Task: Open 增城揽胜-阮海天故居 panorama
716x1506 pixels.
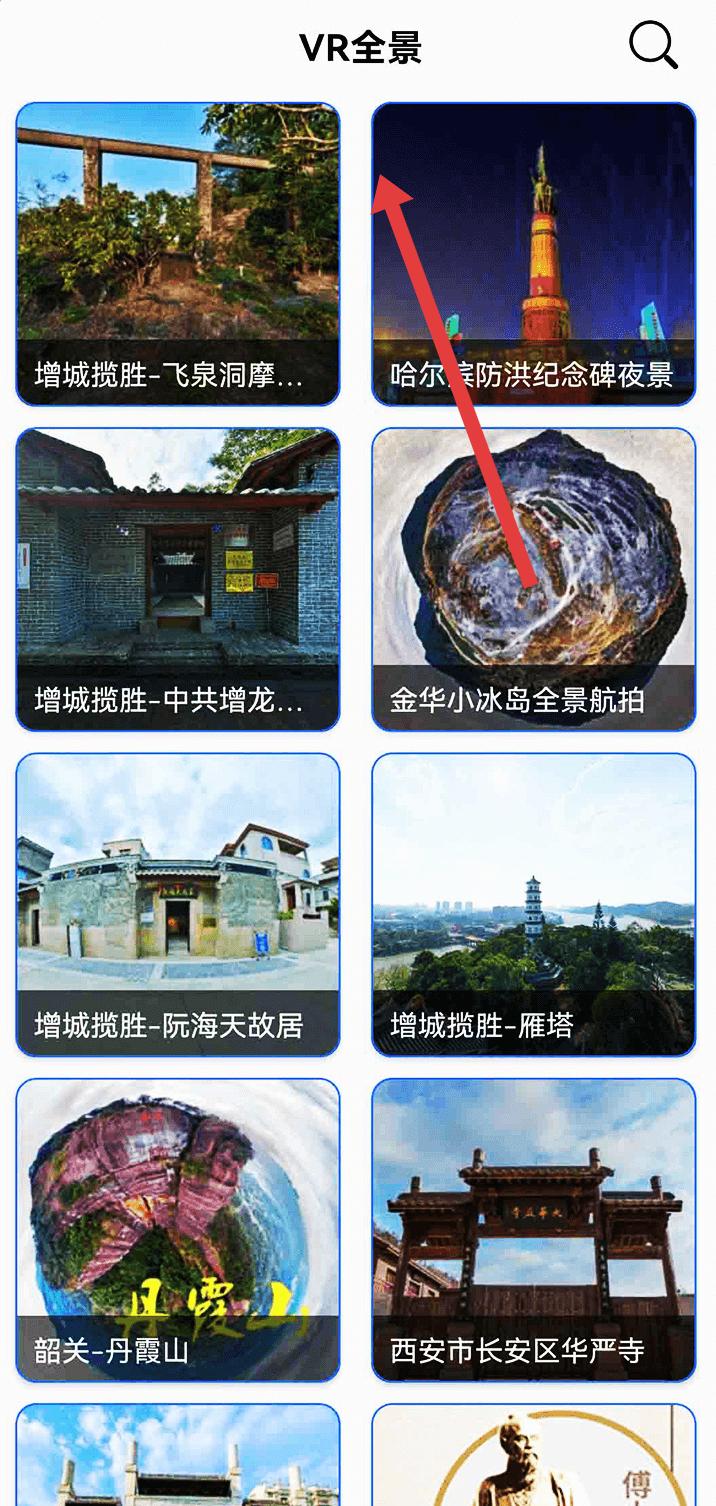Action: (178, 905)
